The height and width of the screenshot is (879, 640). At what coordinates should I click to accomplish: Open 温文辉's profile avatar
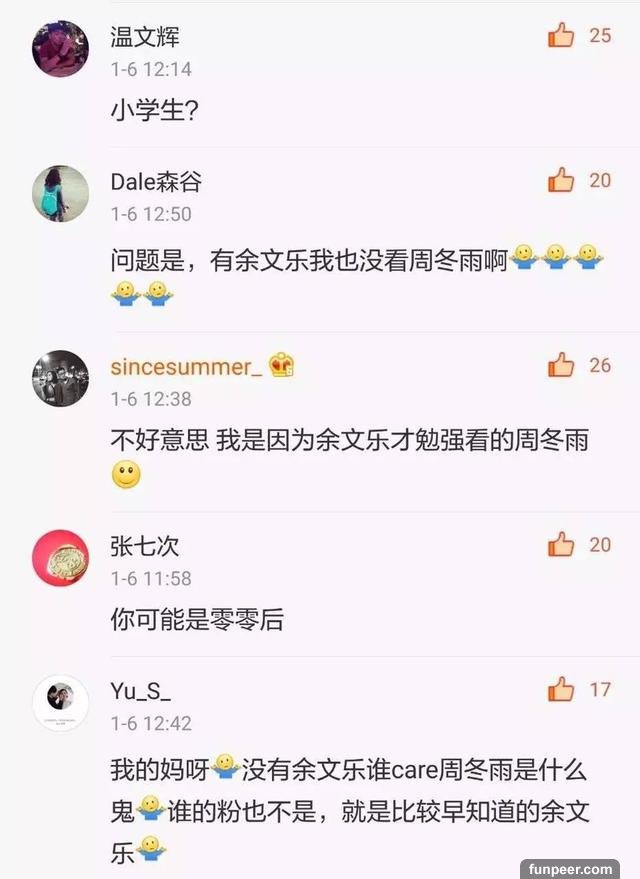click(61, 48)
